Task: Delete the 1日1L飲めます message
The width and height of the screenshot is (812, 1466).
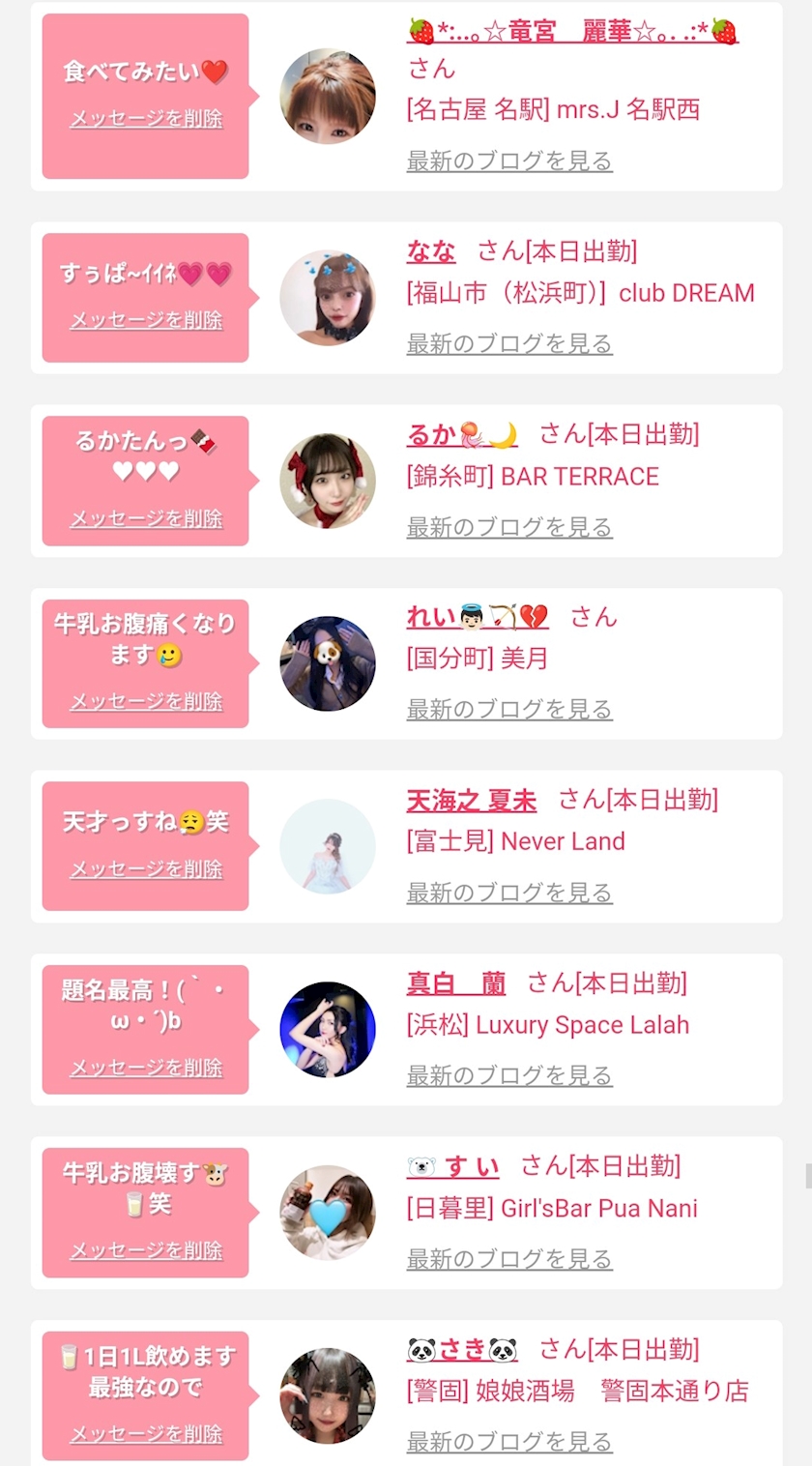Action: [146, 1433]
